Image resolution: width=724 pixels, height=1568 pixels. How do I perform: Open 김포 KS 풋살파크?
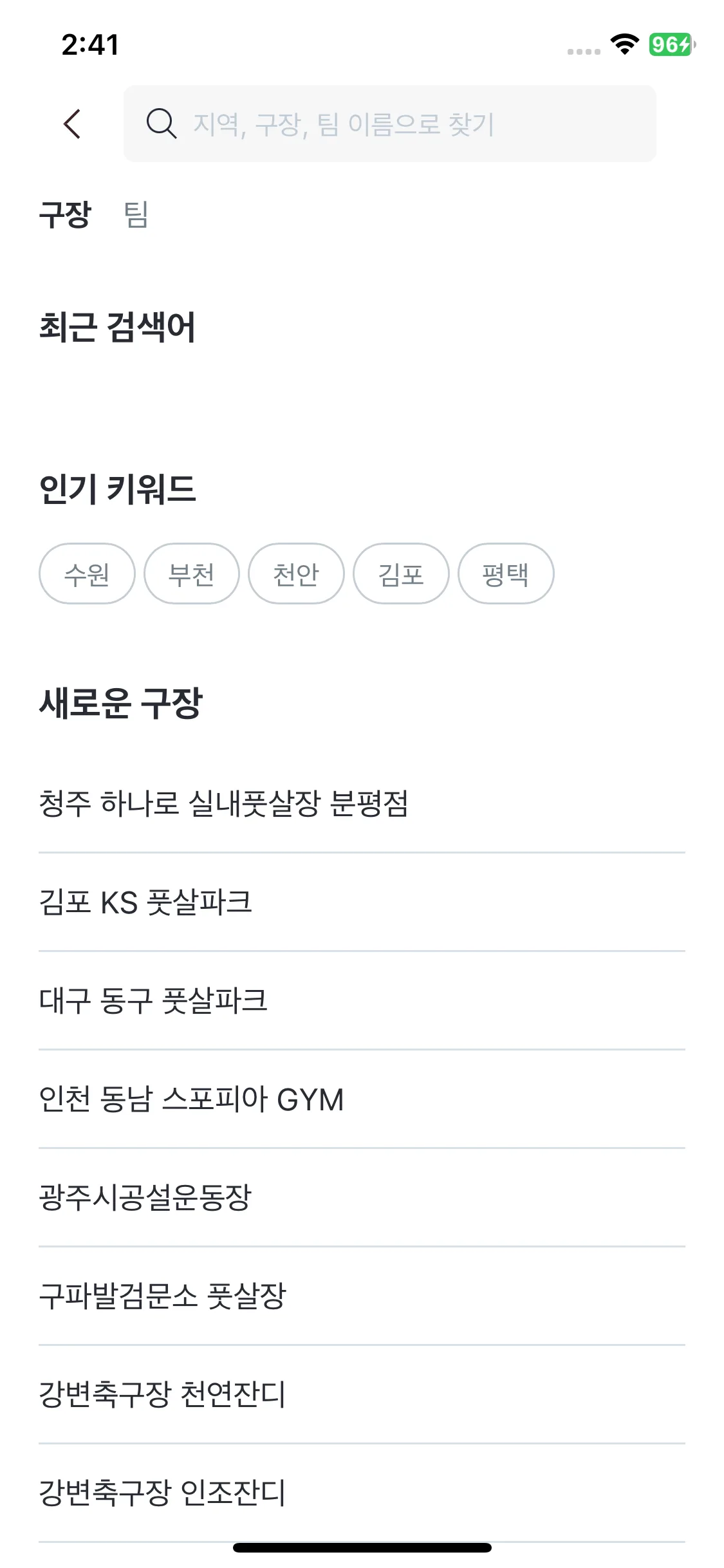[x=145, y=902]
